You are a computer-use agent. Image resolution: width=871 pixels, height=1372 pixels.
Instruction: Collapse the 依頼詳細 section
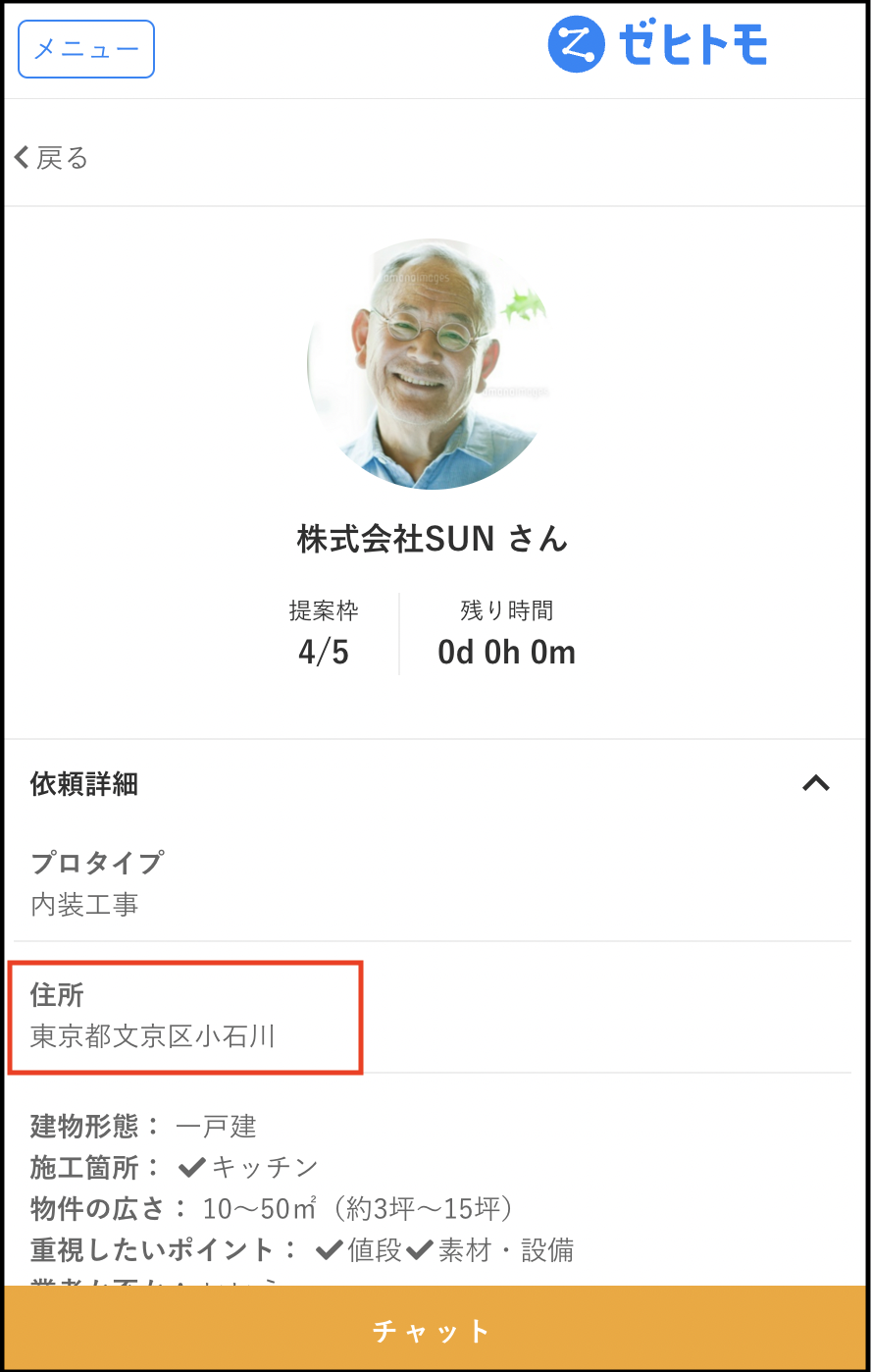[x=815, y=783]
